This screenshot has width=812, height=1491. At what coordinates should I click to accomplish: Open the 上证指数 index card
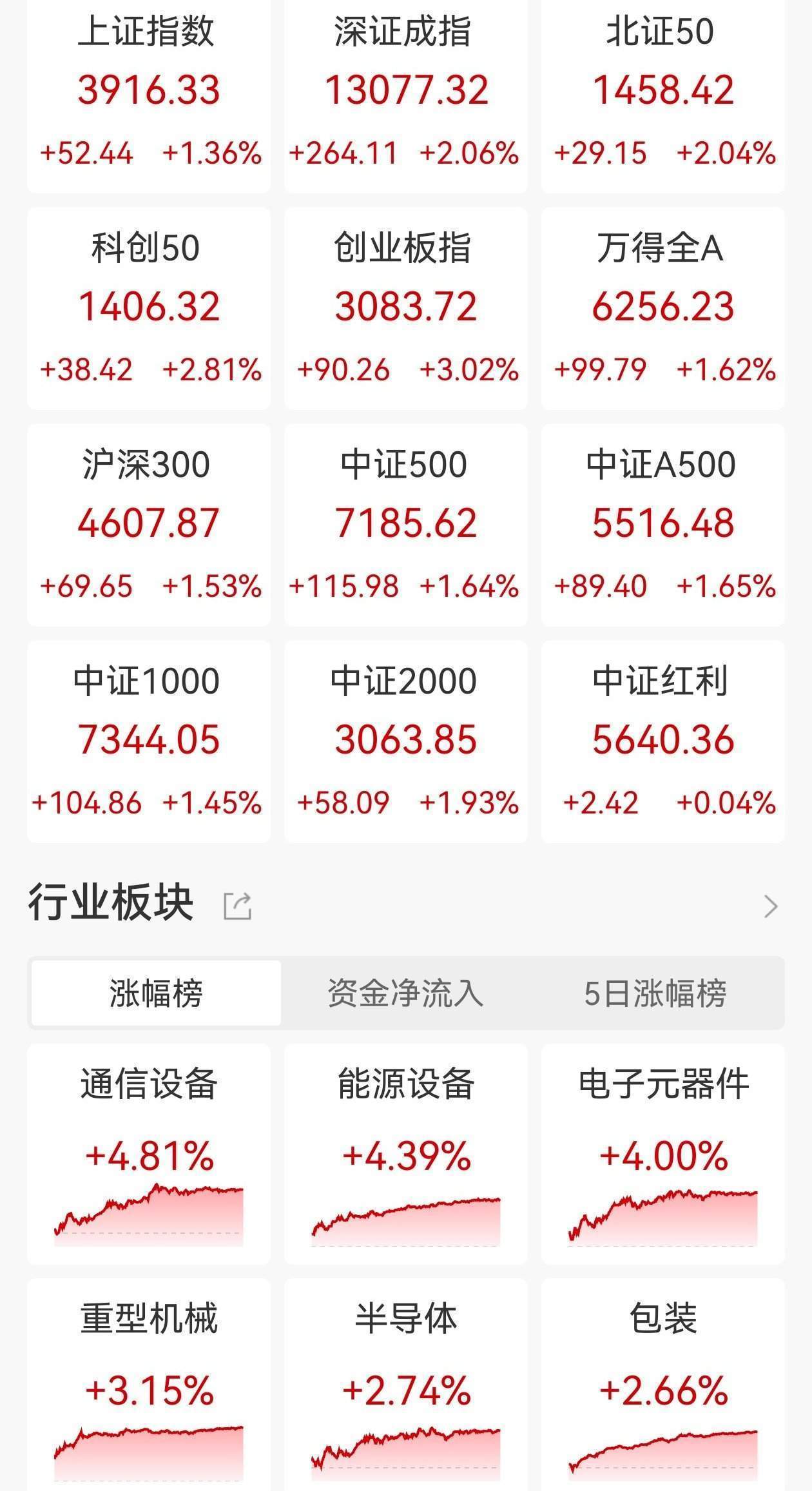pos(149,90)
